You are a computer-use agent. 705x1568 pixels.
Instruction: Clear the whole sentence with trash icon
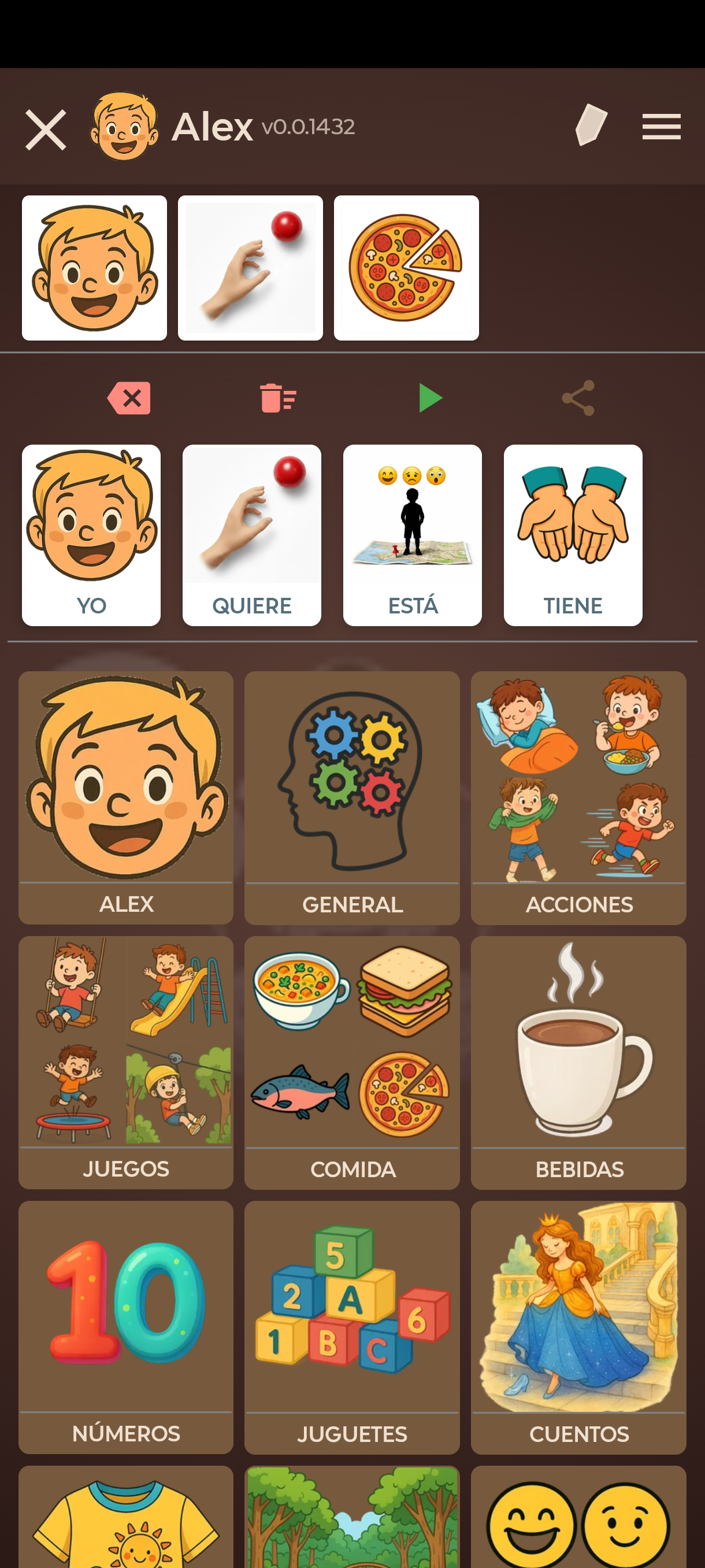pyautogui.click(x=278, y=399)
